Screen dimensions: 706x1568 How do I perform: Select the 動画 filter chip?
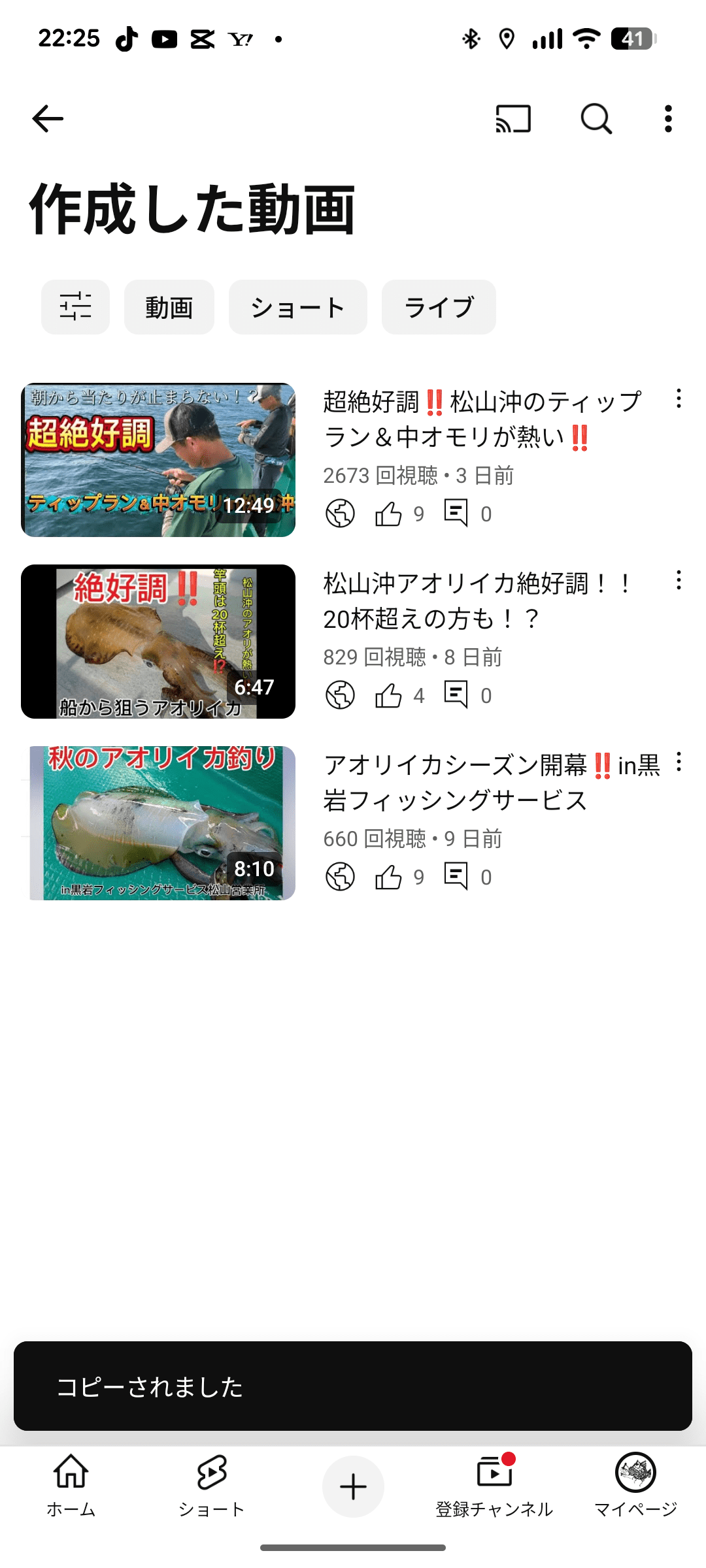pyautogui.click(x=169, y=307)
